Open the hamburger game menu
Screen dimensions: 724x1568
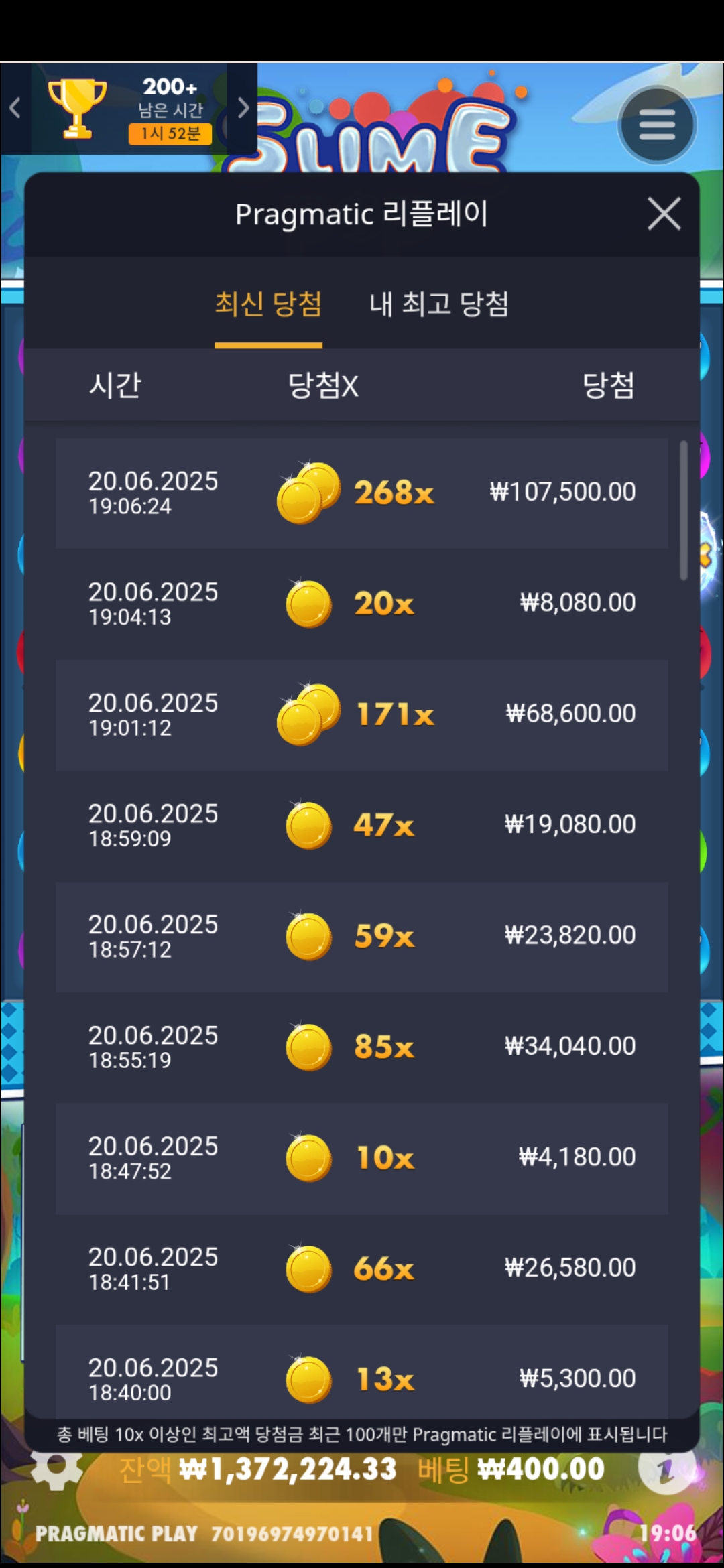click(657, 125)
